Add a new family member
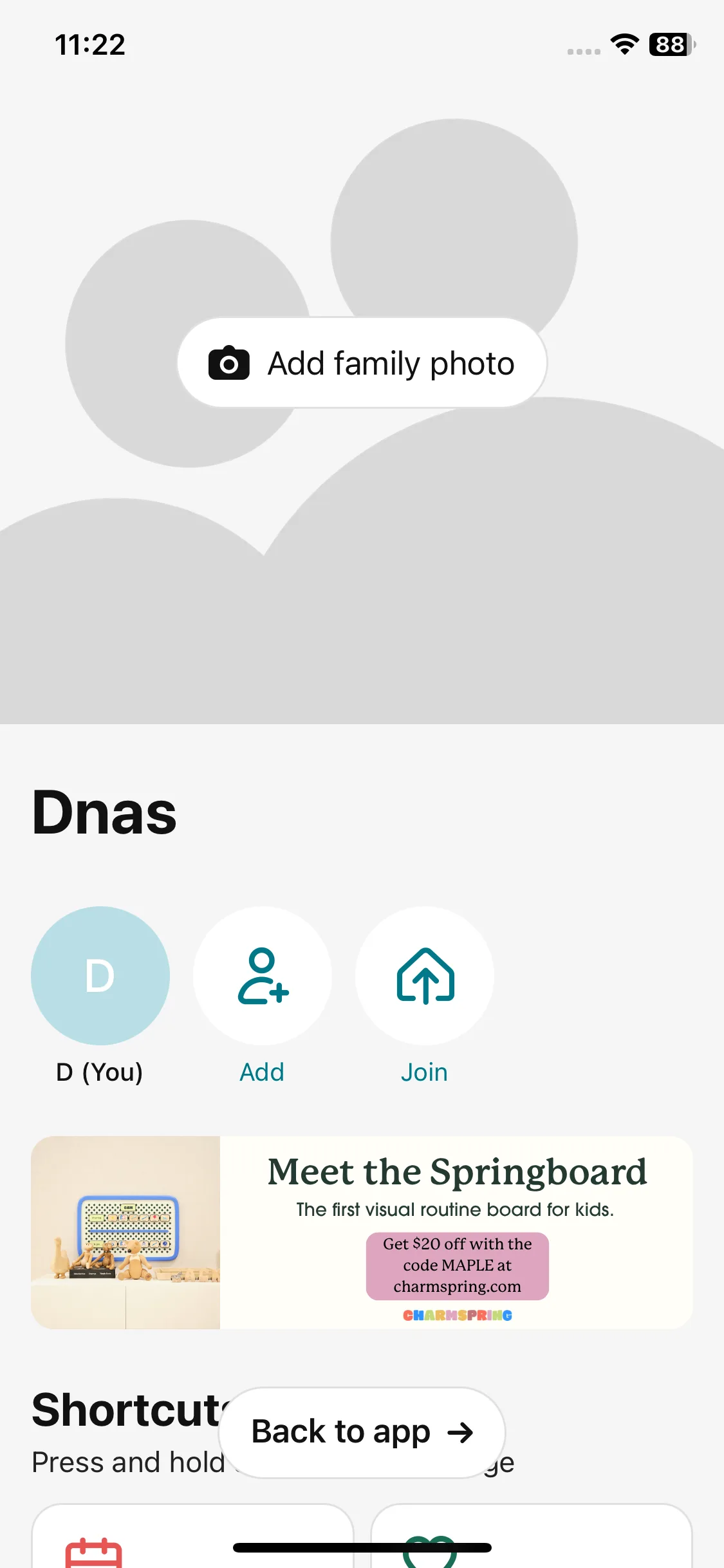Screen dimensions: 724x1568 (263, 976)
